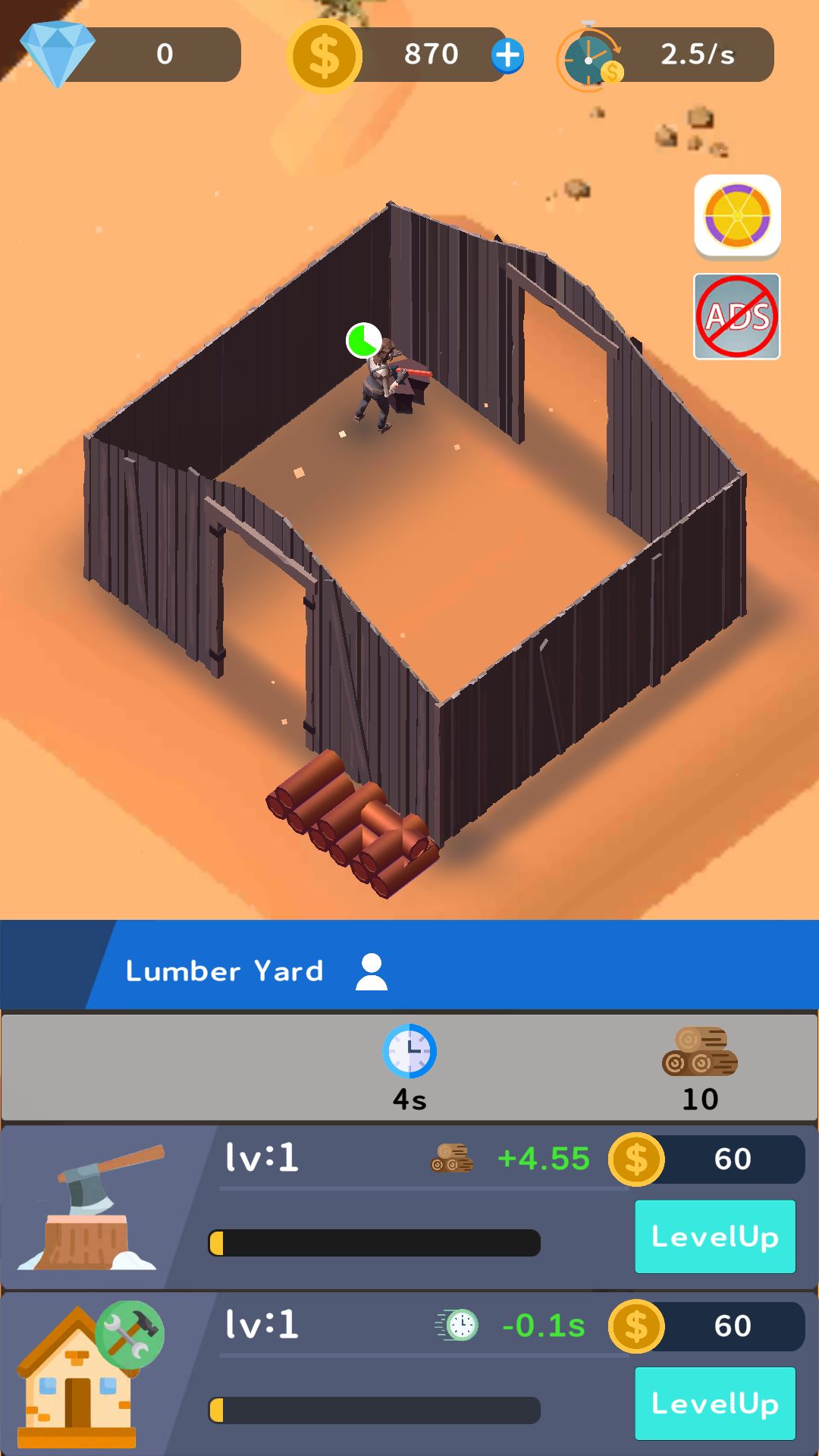The width and height of the screenshot is (819, 1456).
Task: Level up the axe wood upgrade
Action: point(714,1237)
